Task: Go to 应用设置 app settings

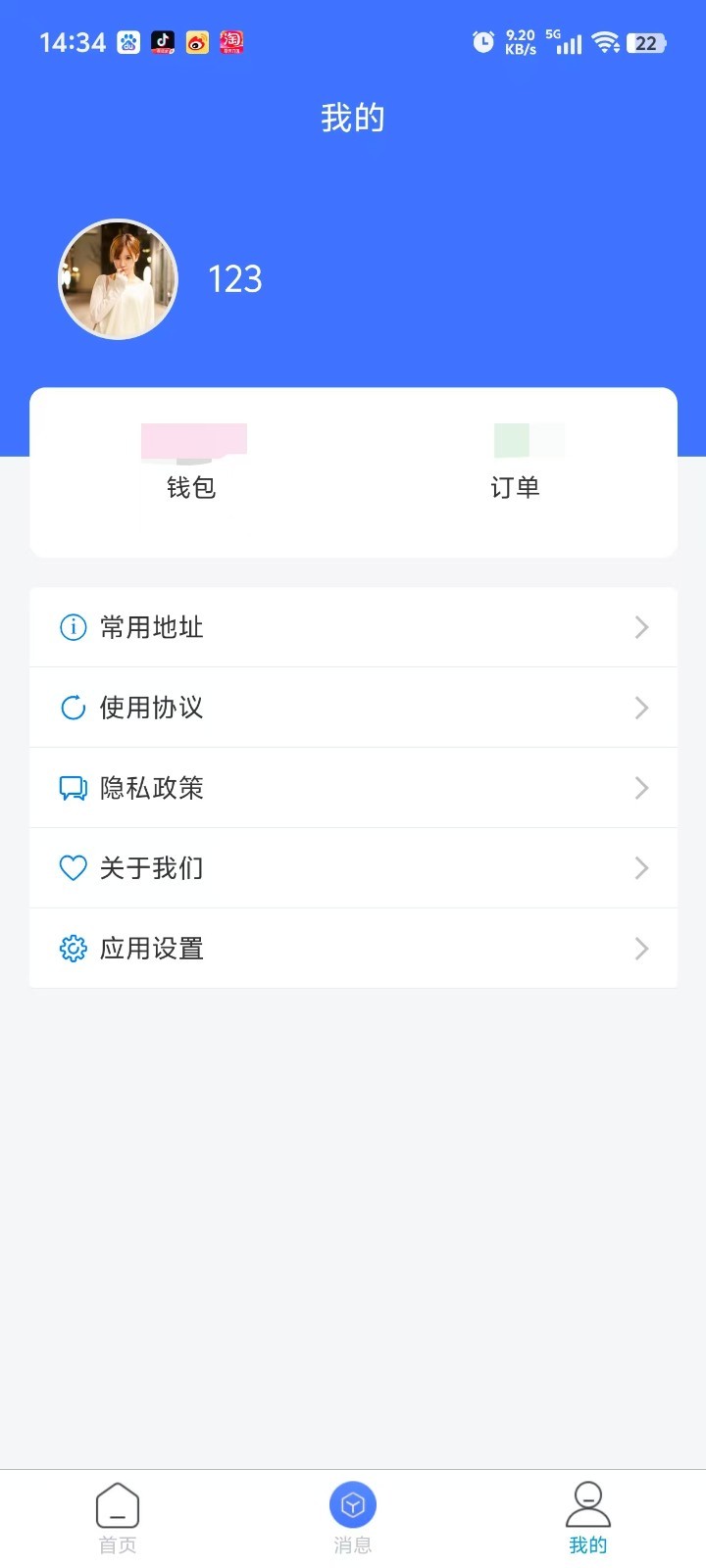Action: [x=353, y=949]
